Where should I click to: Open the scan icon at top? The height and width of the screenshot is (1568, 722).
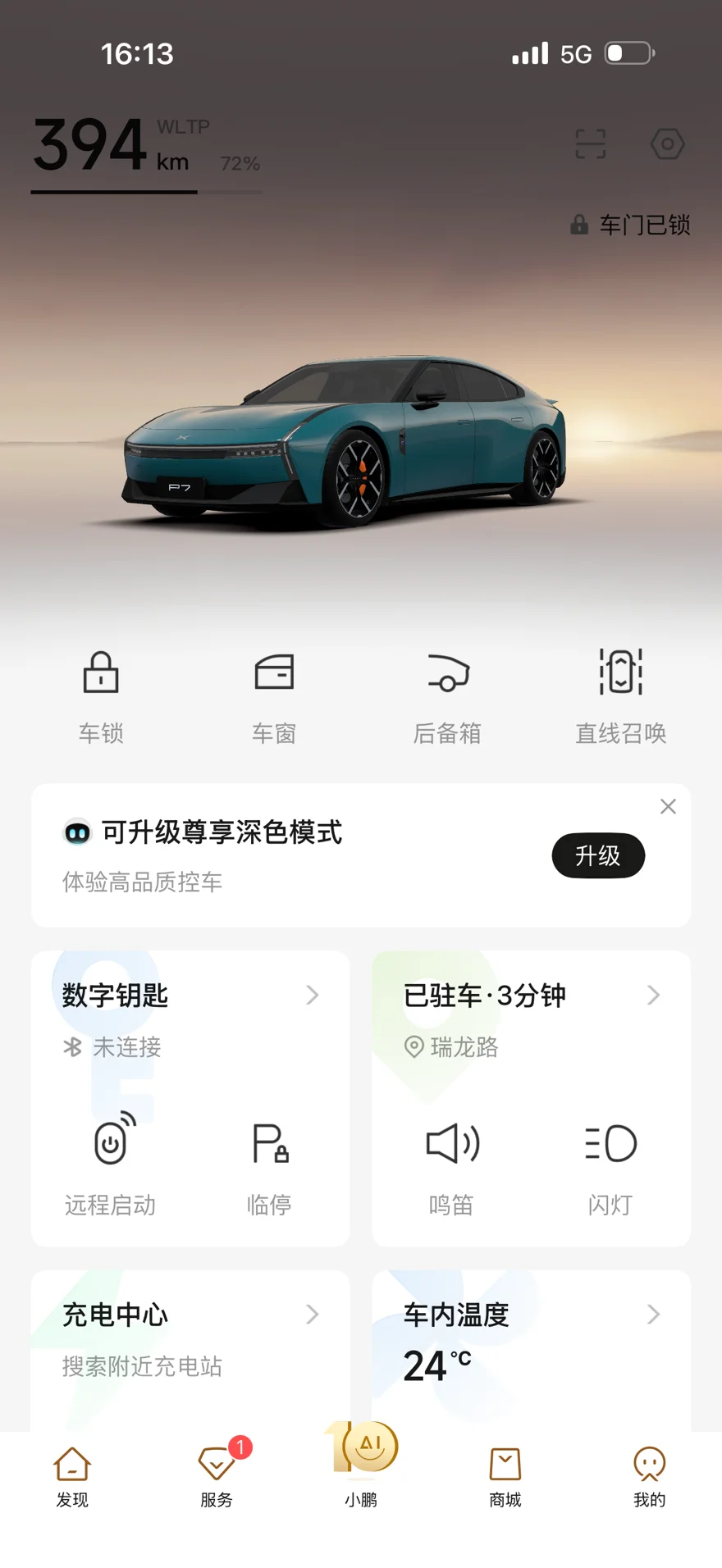pos(590,144)
